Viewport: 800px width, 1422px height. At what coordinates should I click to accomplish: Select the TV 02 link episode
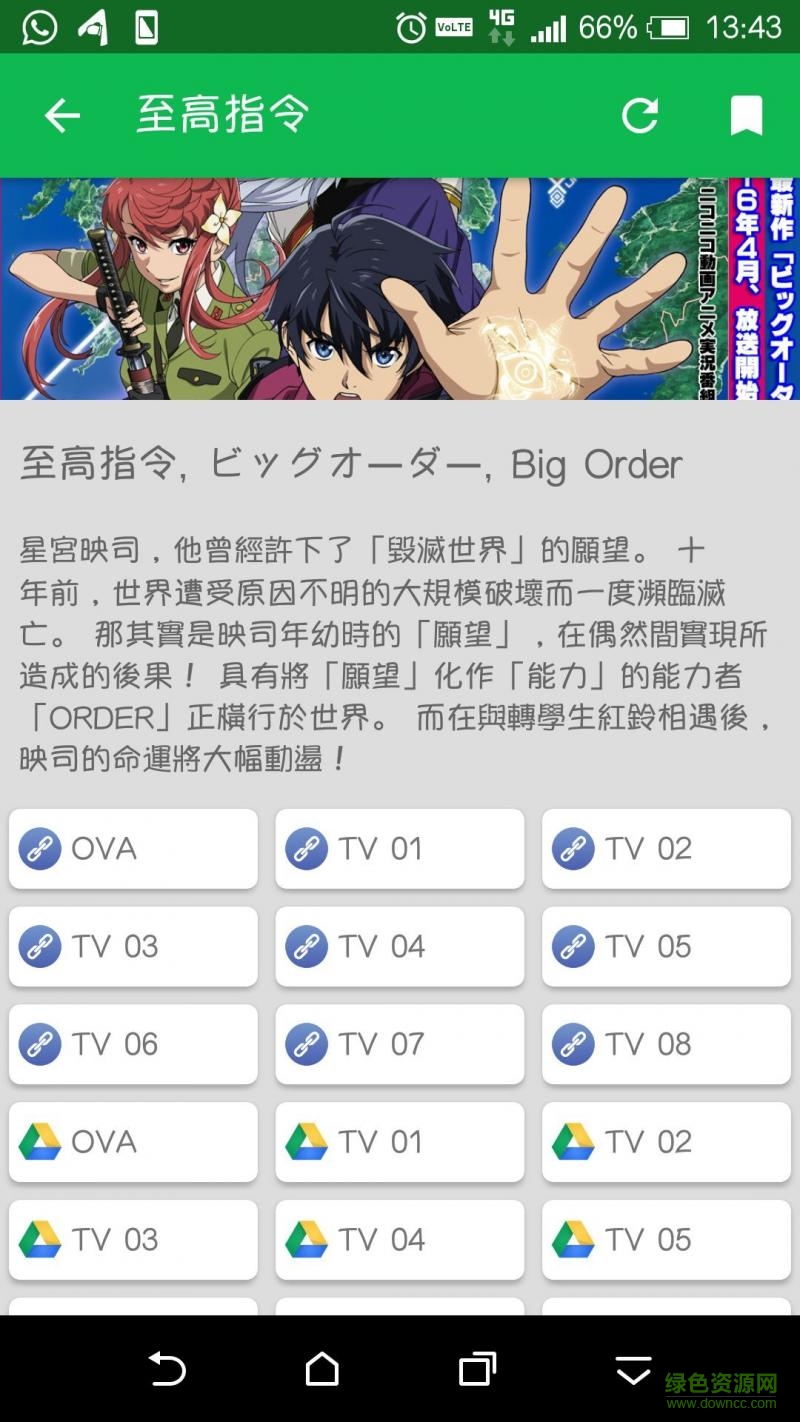pyautogui.click(x=666, y=849)
